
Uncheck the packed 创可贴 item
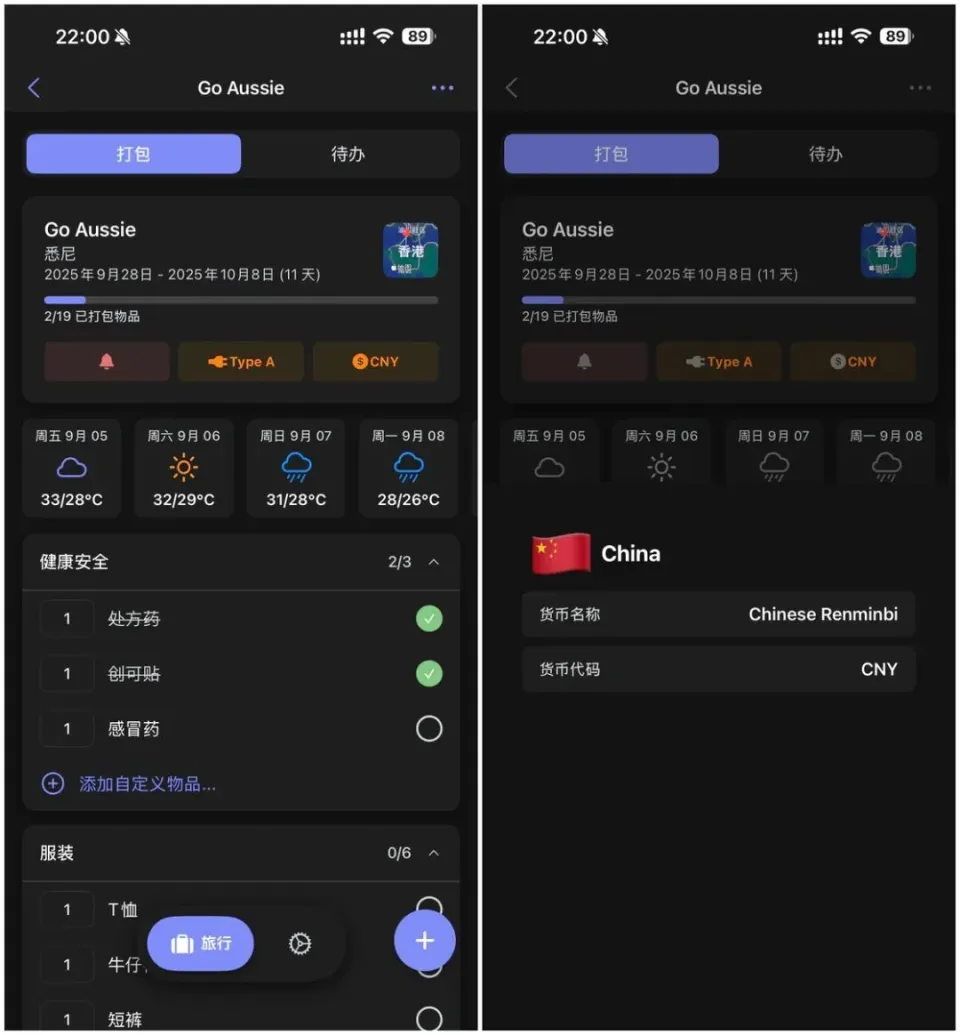coord(429,674)
